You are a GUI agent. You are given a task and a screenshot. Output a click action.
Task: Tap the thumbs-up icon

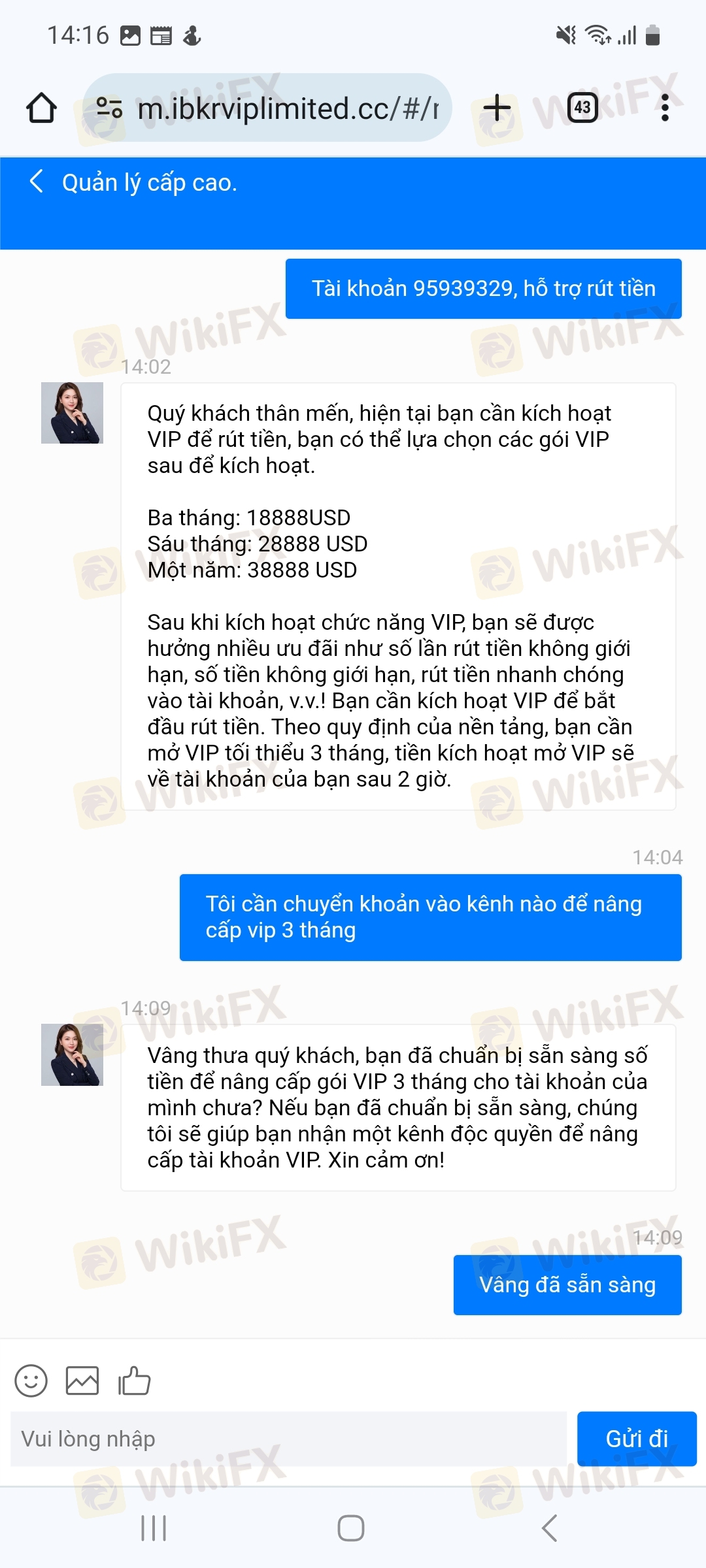[x=134, y=1381]
